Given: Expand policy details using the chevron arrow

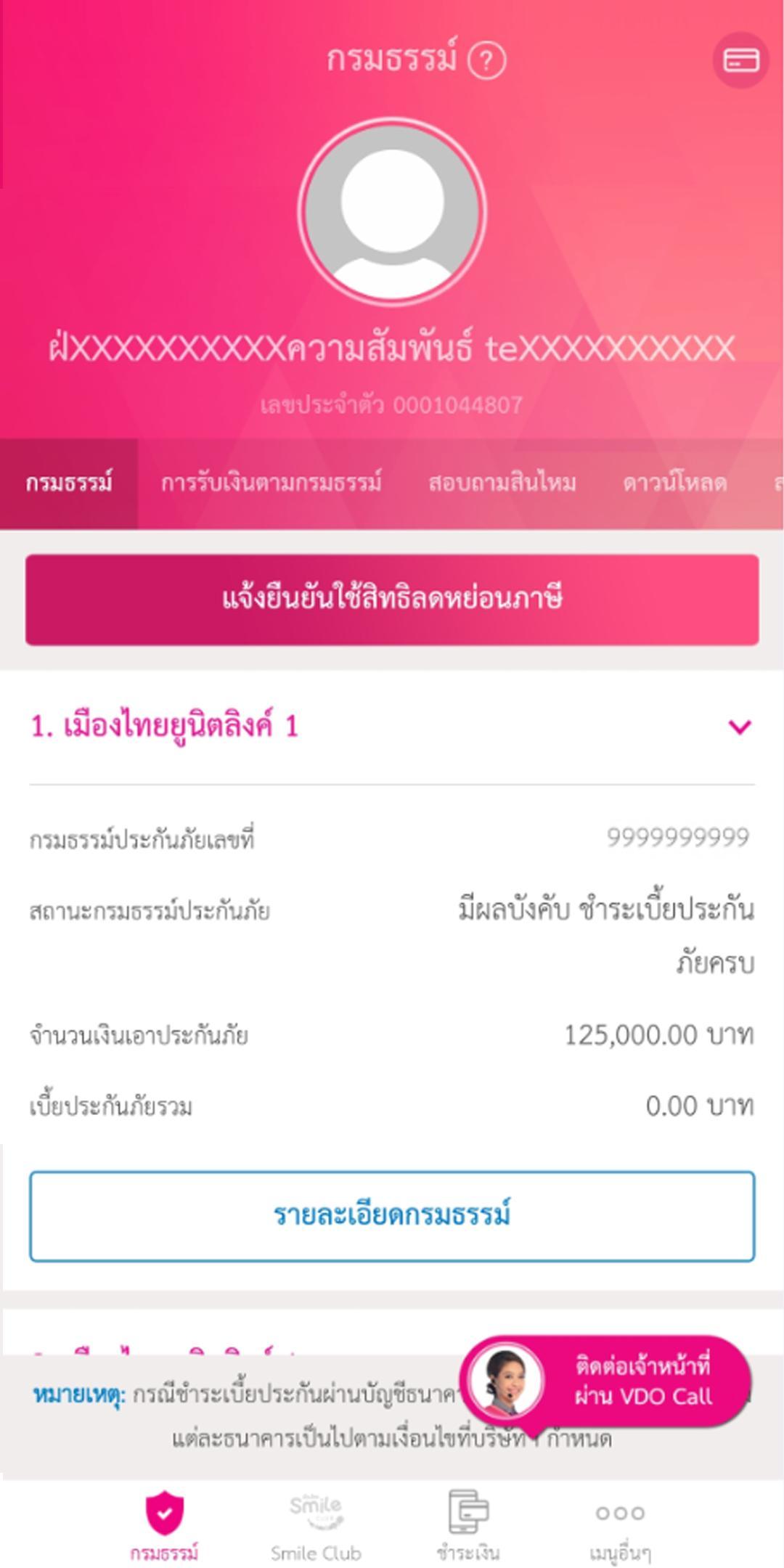Looking at the screenshot, I should point(739,725).
